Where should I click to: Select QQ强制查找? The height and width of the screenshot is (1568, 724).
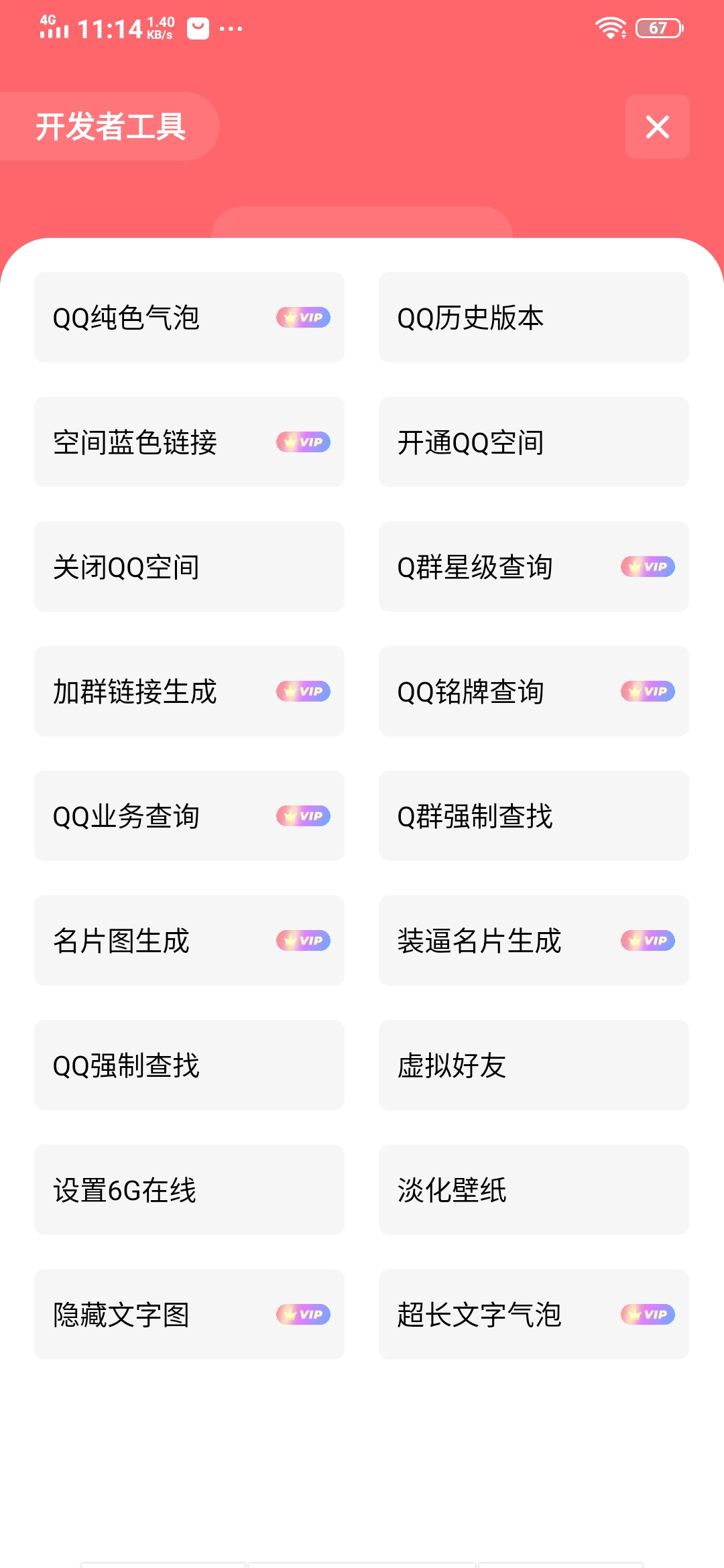click(x=189, y=1065)
